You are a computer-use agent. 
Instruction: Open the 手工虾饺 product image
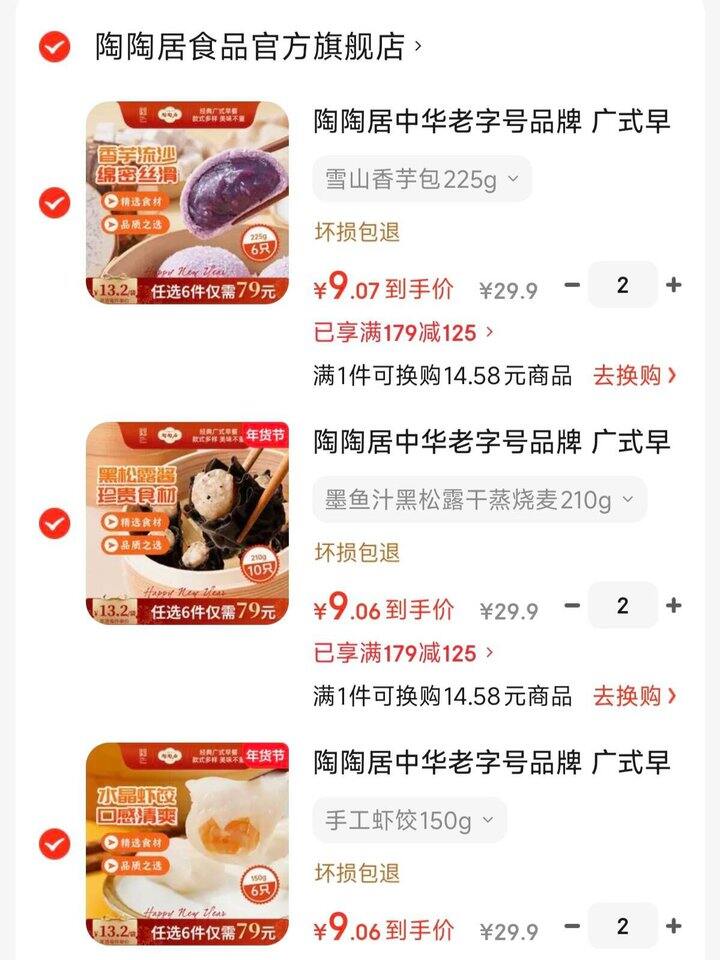(x=187, y=844)
